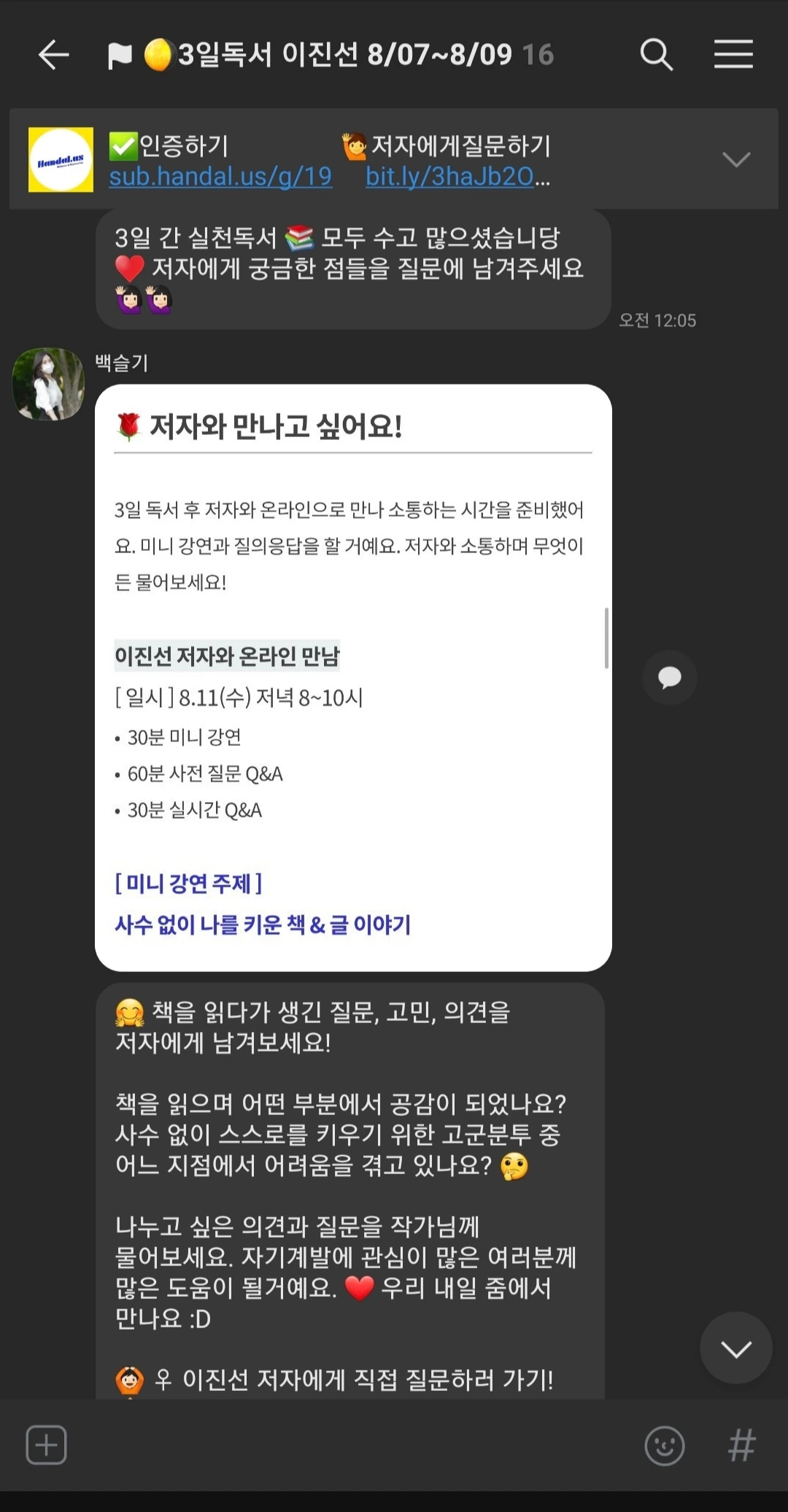Open the 저자와 만나고 싶어요 card
788x1512 pixels.
[353, 677]
